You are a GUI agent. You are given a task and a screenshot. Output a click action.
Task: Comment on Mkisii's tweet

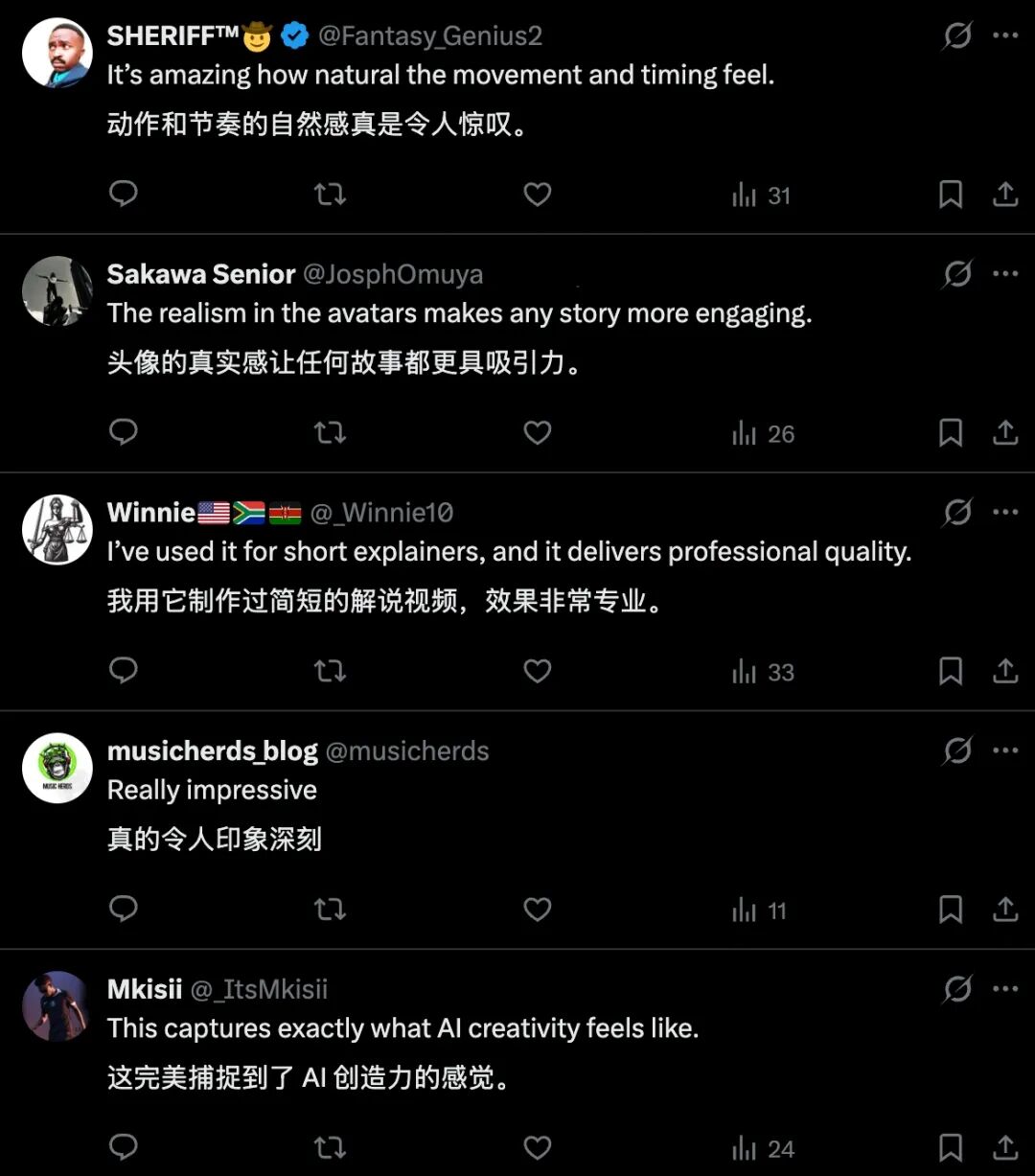(124, 1147)
